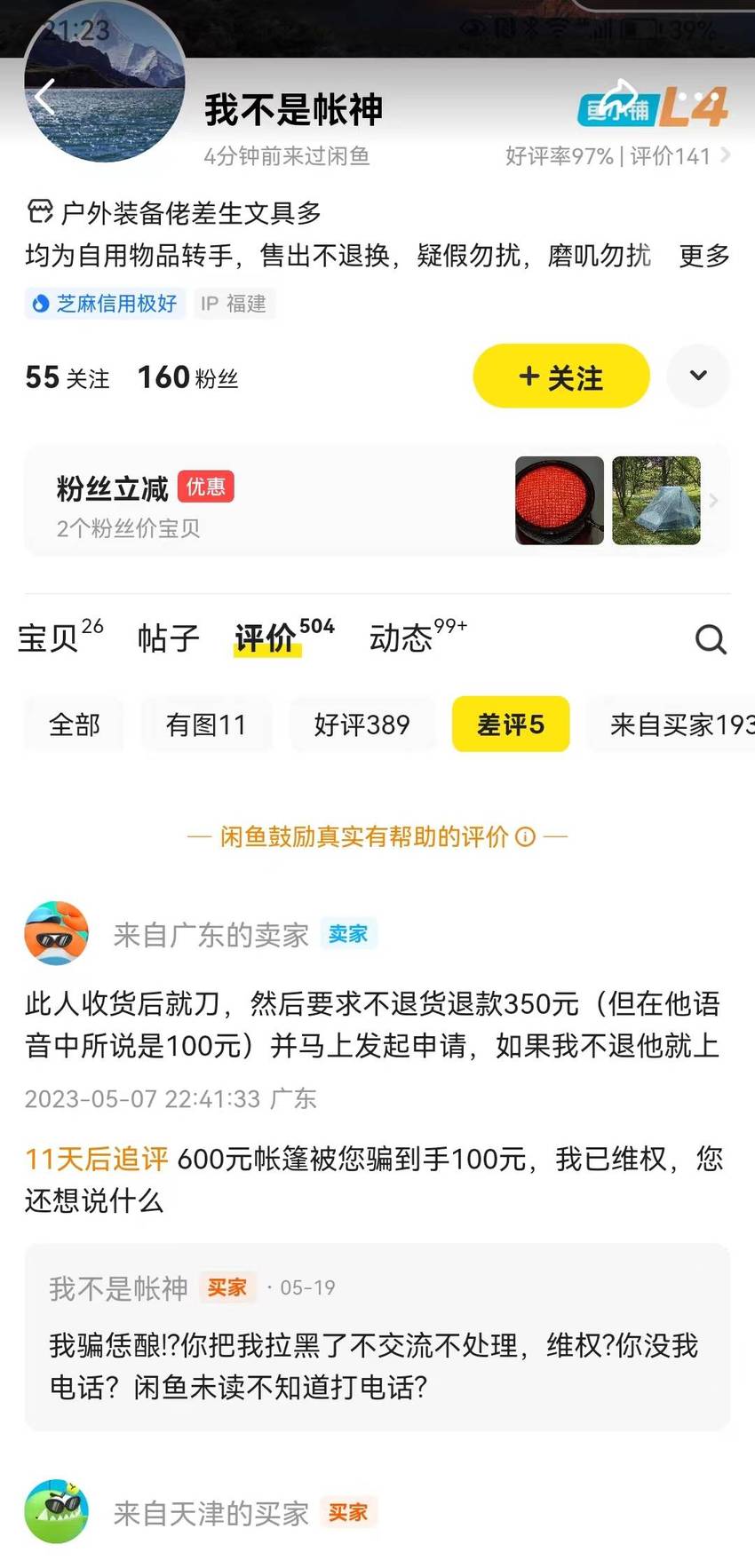Open the info icon beside 闲鱼鼓励真实有帮助的评价

(x=526, y=836)
